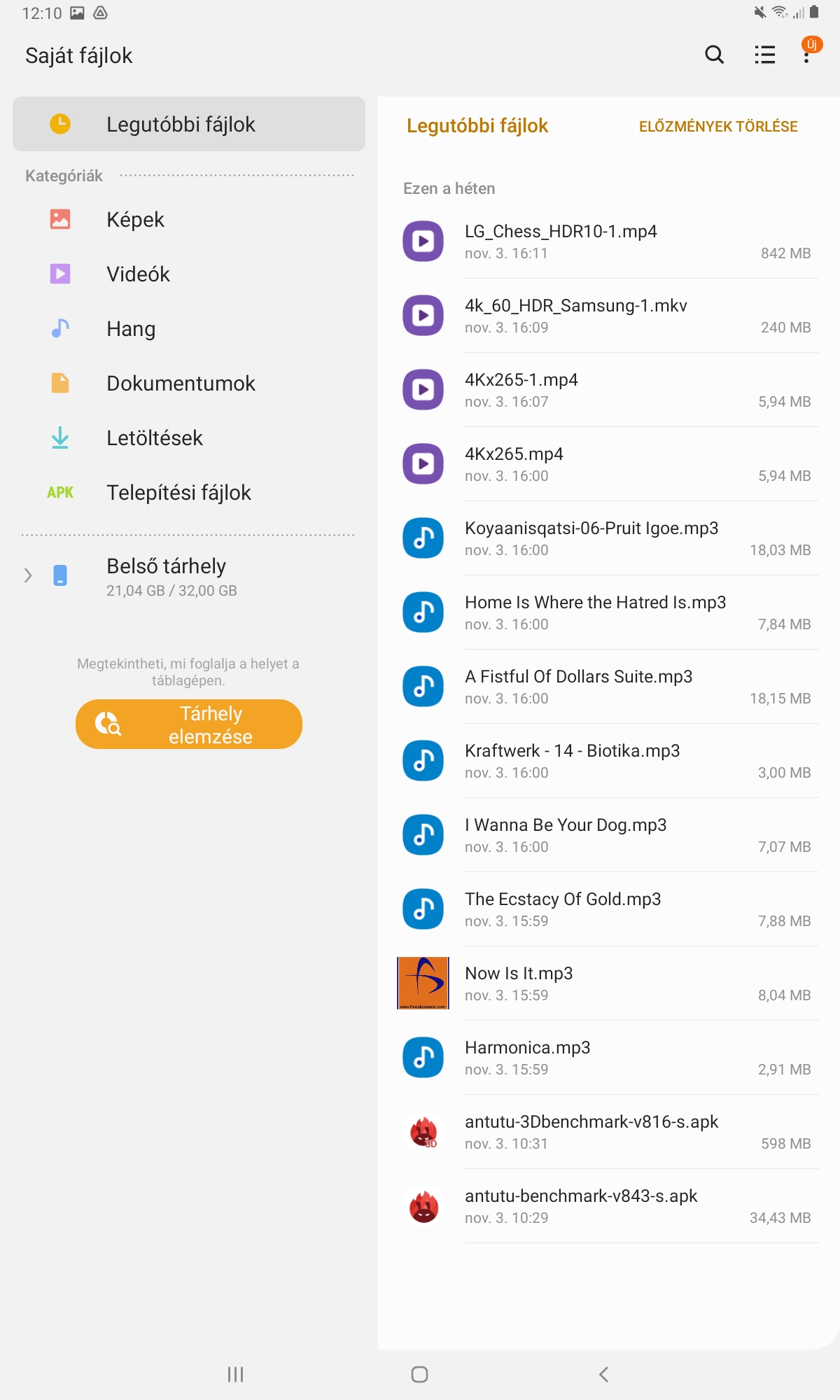Screen dimensions: 840x1400
Task: Open Now Is It.mp3
Action: pyautogui.click(x=606, y=983)
